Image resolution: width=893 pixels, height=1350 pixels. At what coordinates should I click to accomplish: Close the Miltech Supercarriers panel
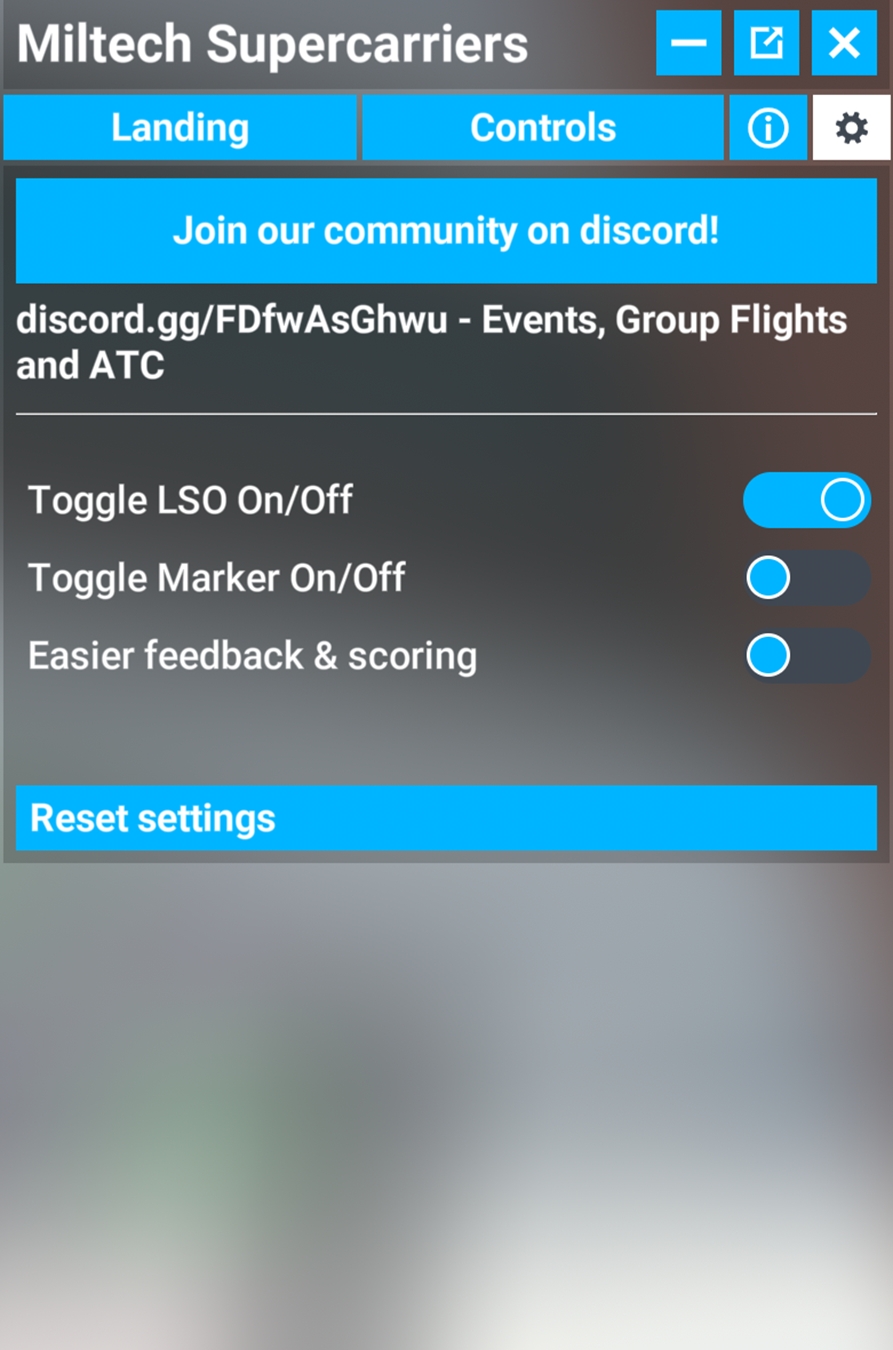click(x=844, y=43)
